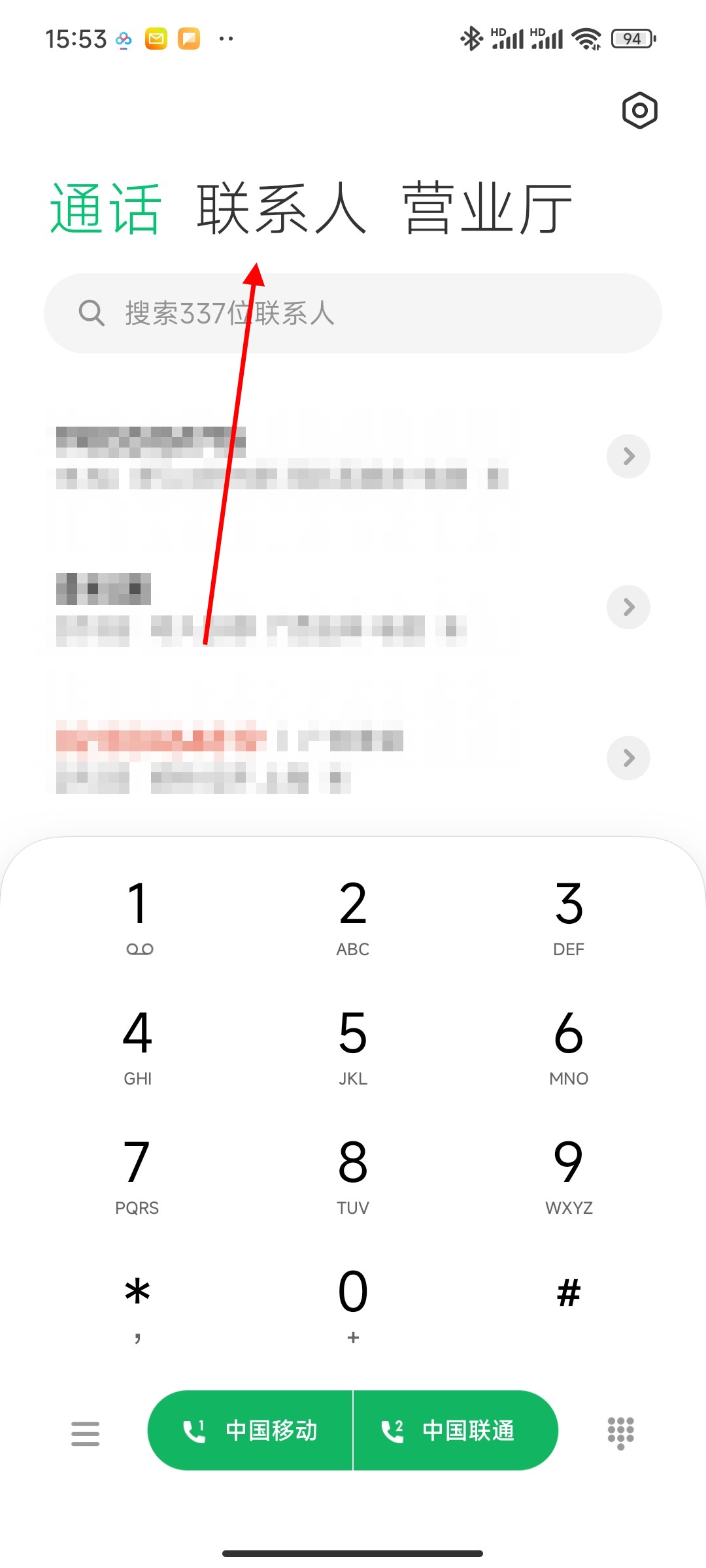The height and width of the screenshot is (1568, 706).
Task: Switch to the 联系人 tab
Action: [281, 209]
